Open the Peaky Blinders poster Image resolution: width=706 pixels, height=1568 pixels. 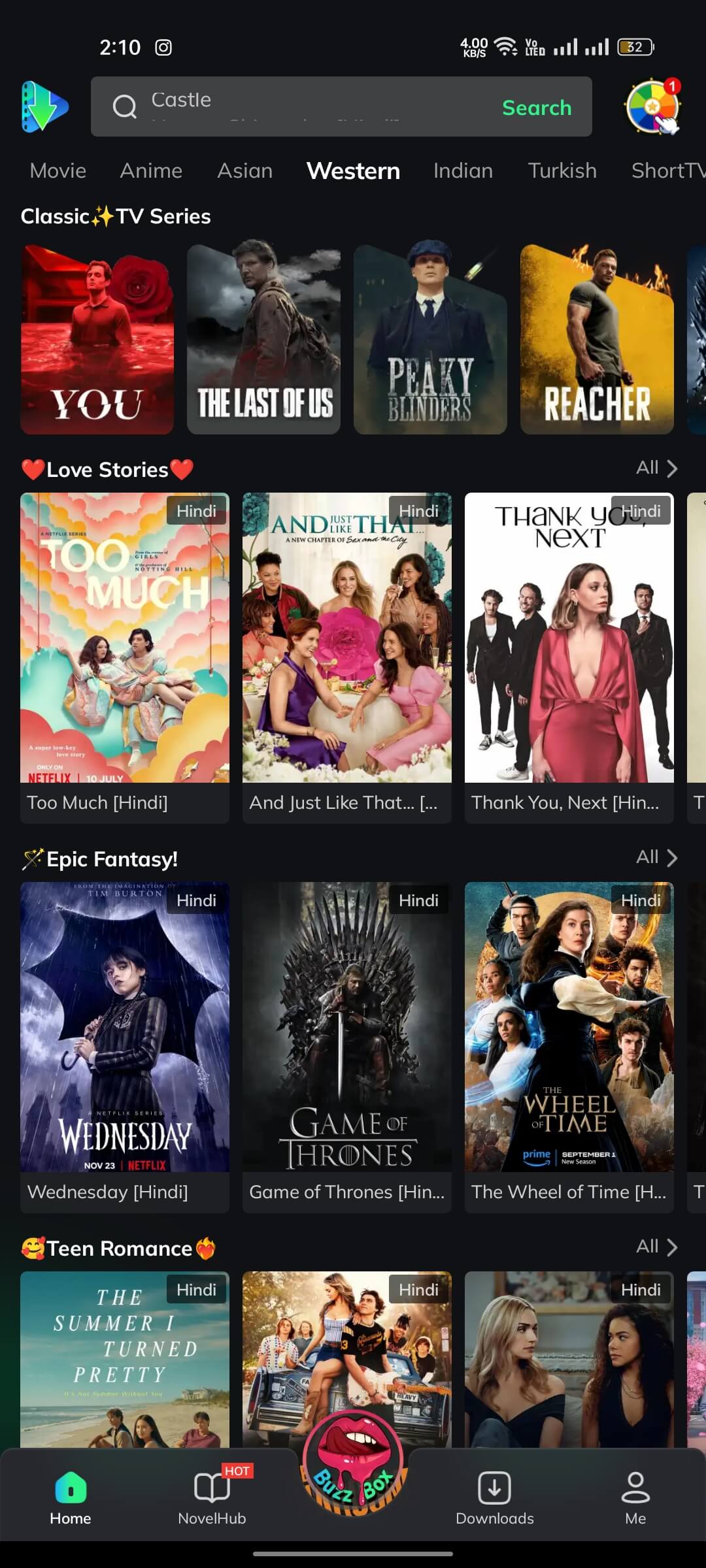click(430, 340)
